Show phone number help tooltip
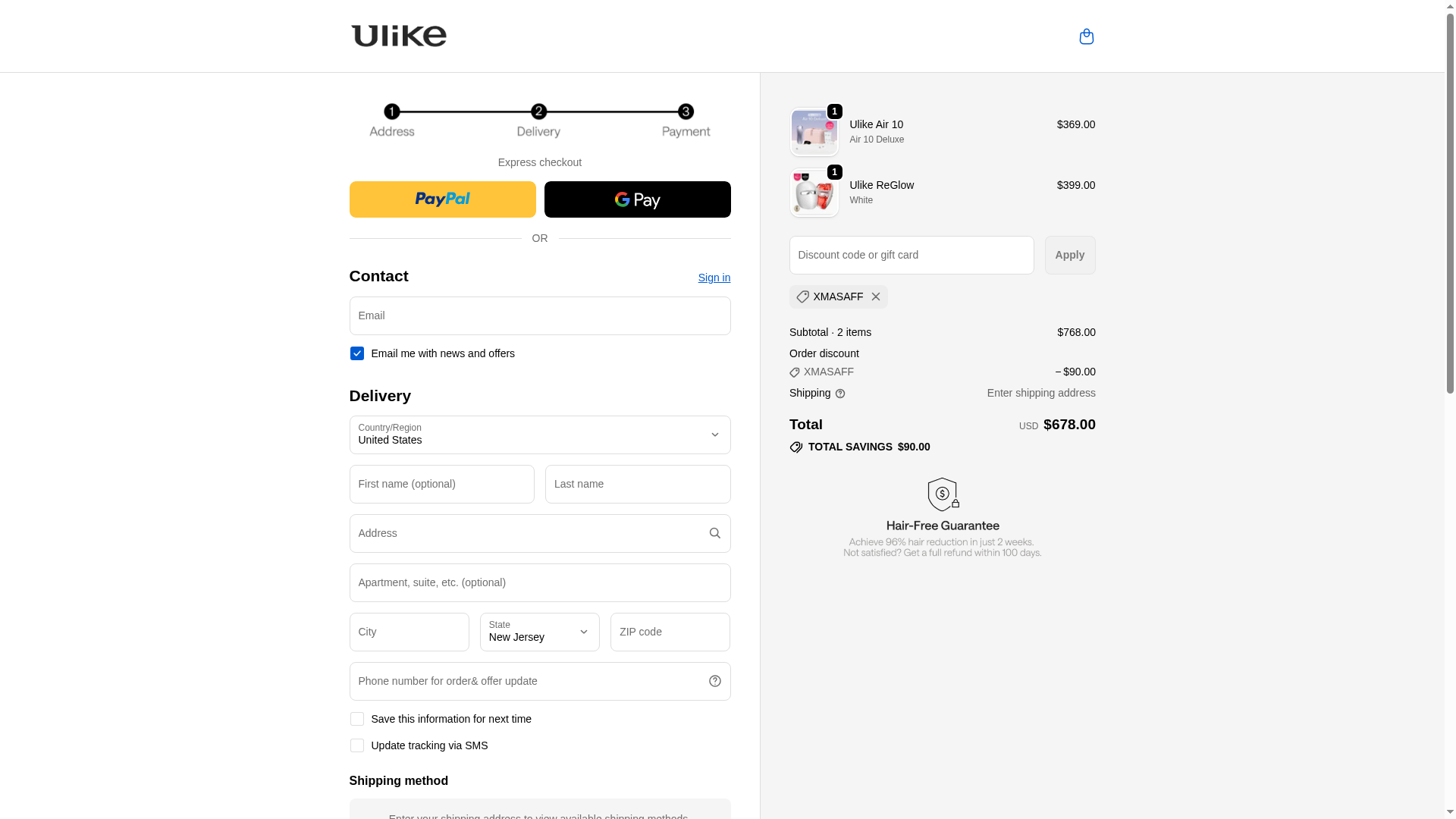The width and height of the screenshot is (1456, 819). [714, 681]
